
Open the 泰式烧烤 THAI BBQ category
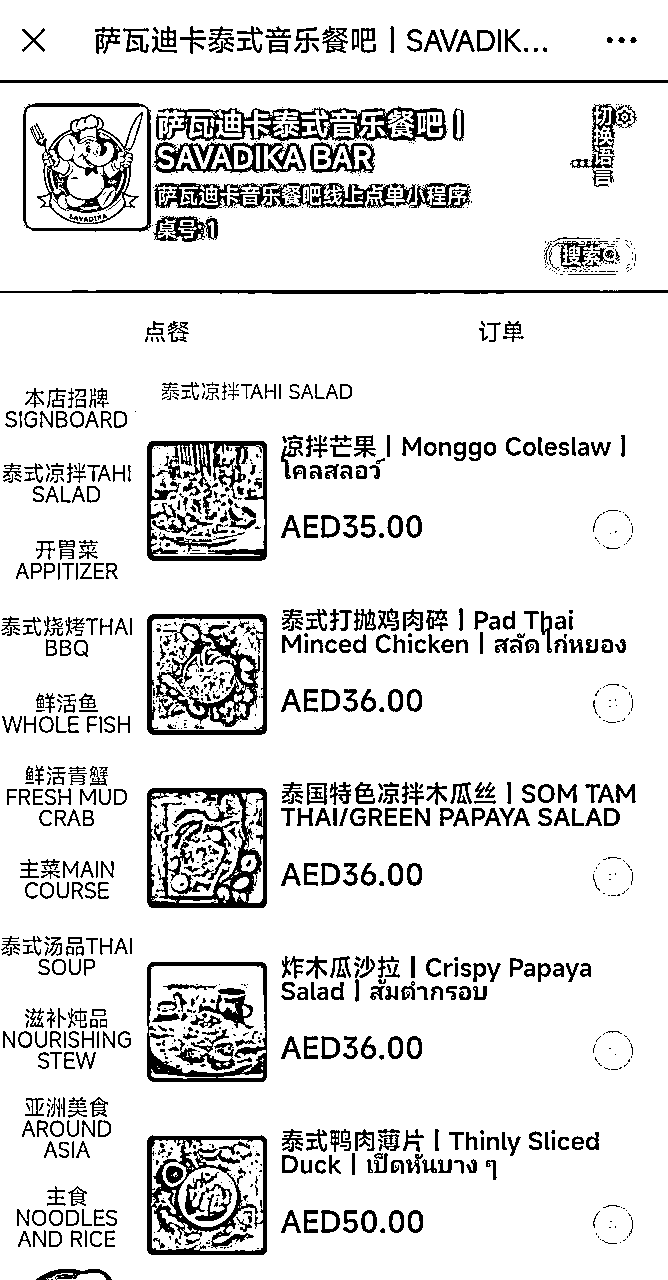(67, 637)
